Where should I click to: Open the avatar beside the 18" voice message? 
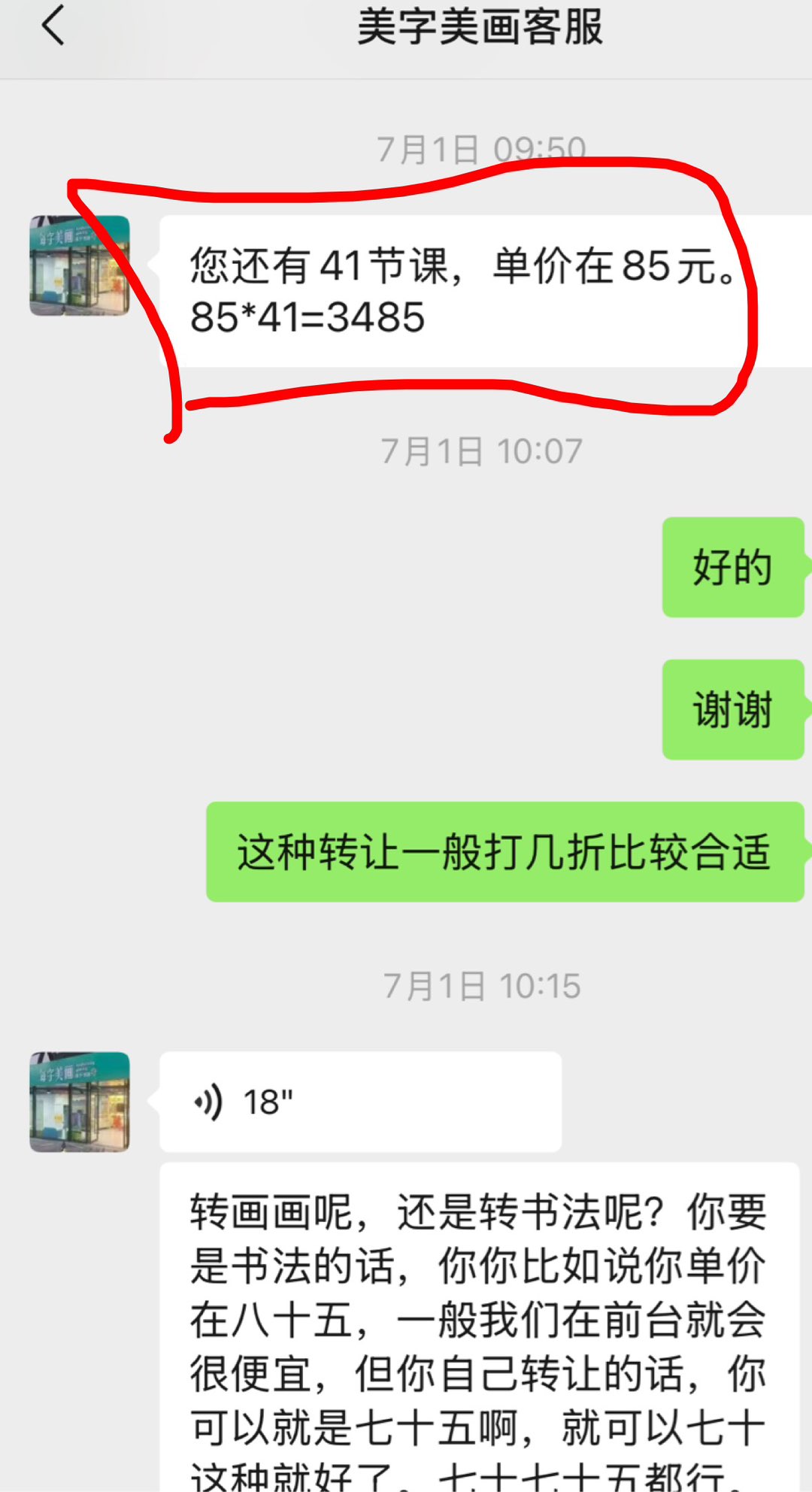coord(80,1101)
